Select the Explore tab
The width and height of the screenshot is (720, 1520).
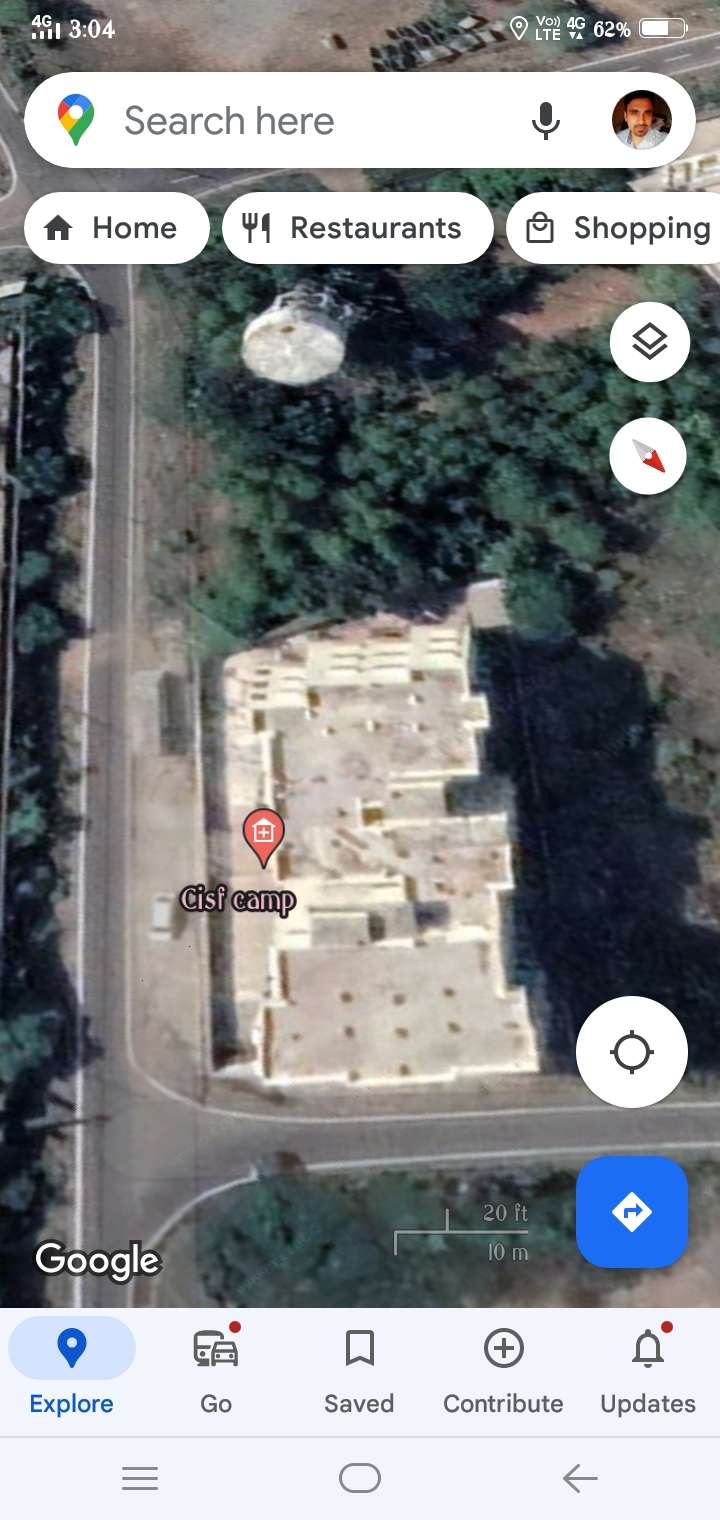coord(72,1372)
